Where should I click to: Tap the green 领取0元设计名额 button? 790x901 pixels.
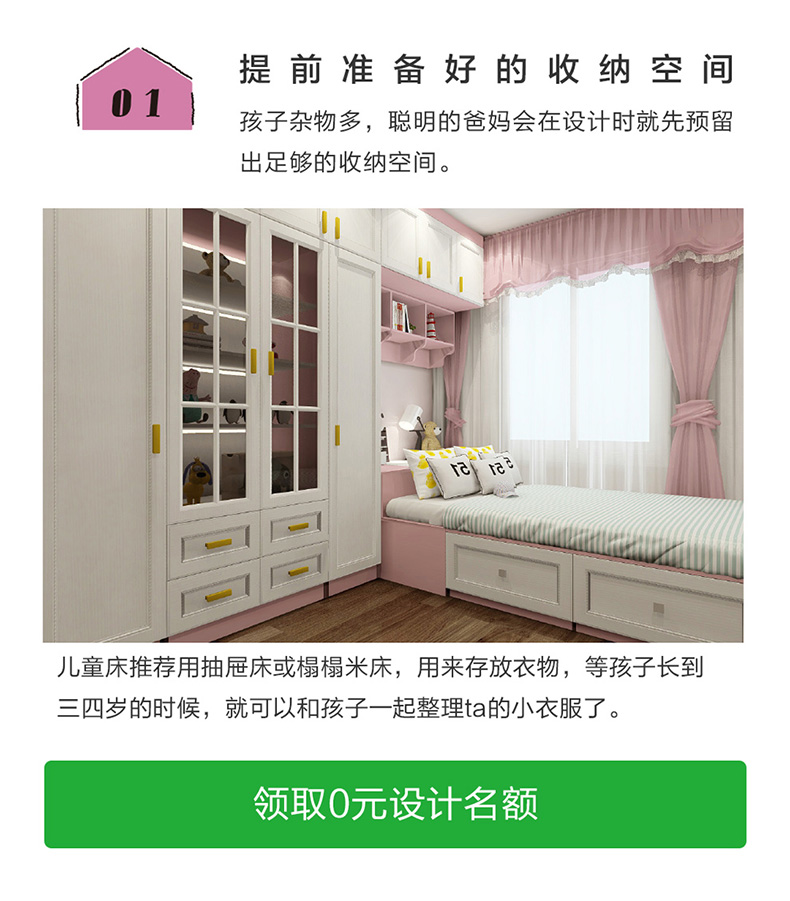(395, 804)
